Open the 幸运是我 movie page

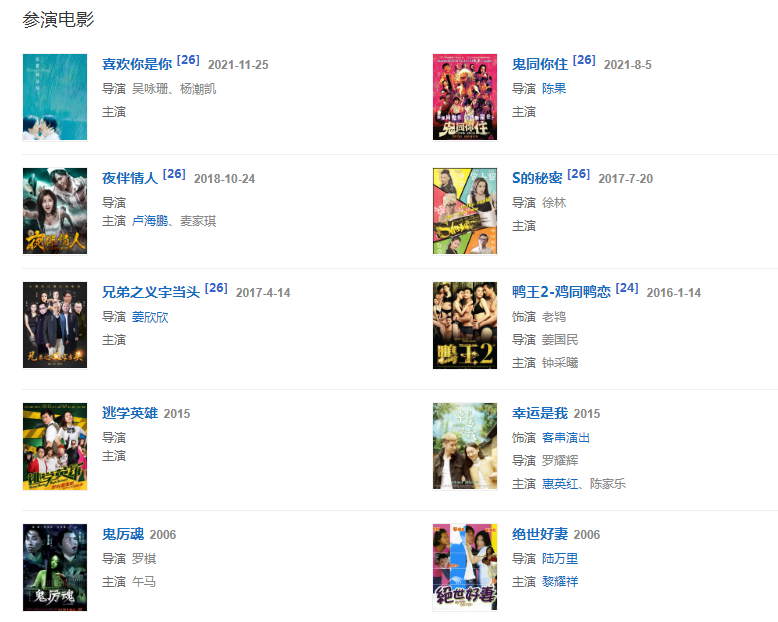540,413
